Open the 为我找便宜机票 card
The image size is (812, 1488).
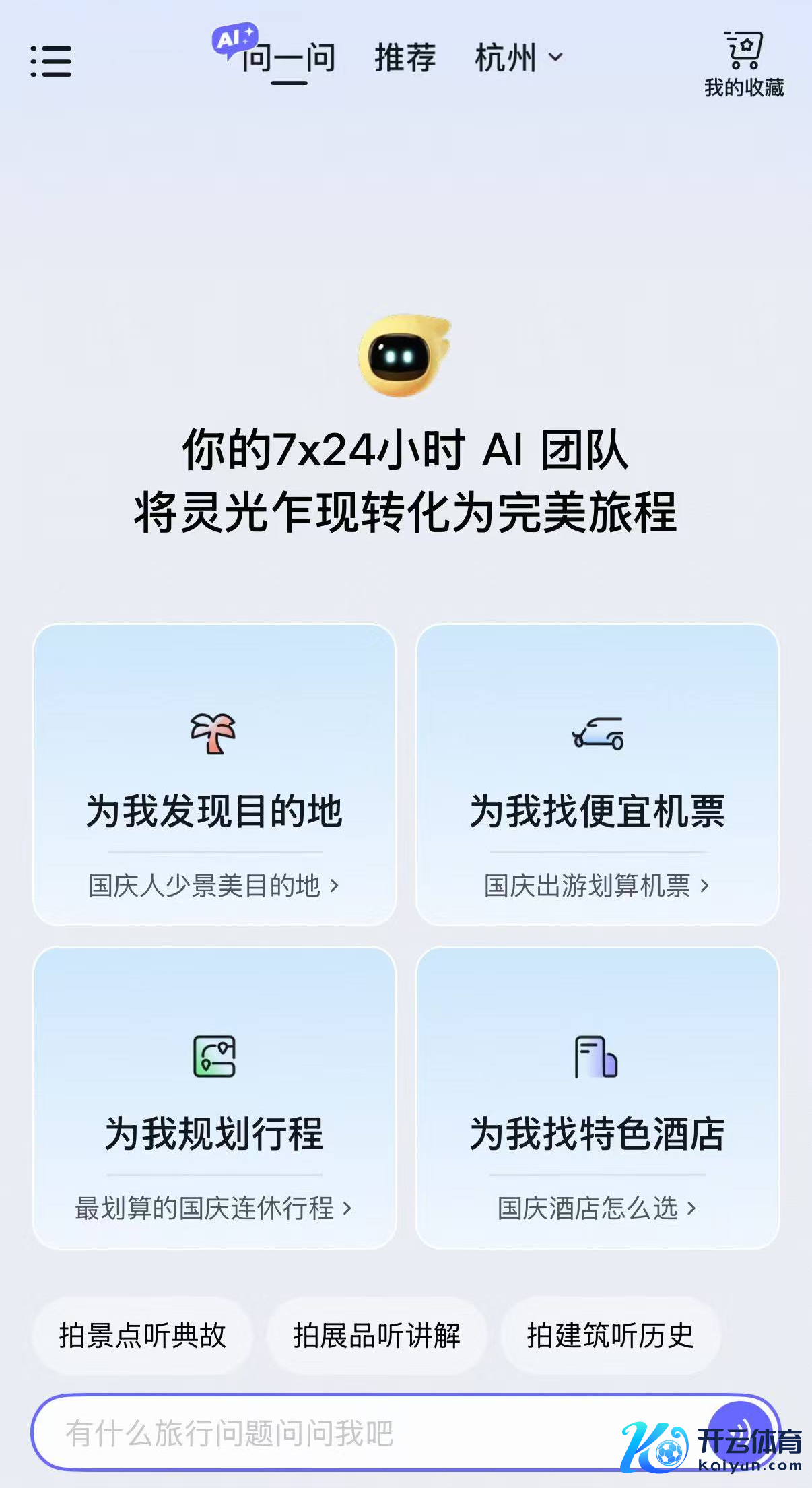pyautogui.click(x=597, y=775)
